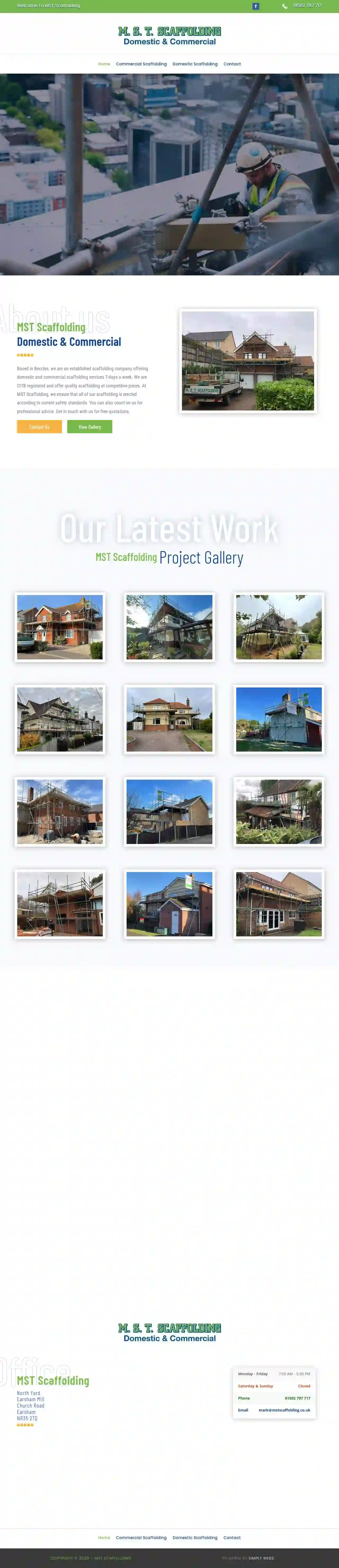Open Commercial Scaffolding in the top menu

point(141,64)
